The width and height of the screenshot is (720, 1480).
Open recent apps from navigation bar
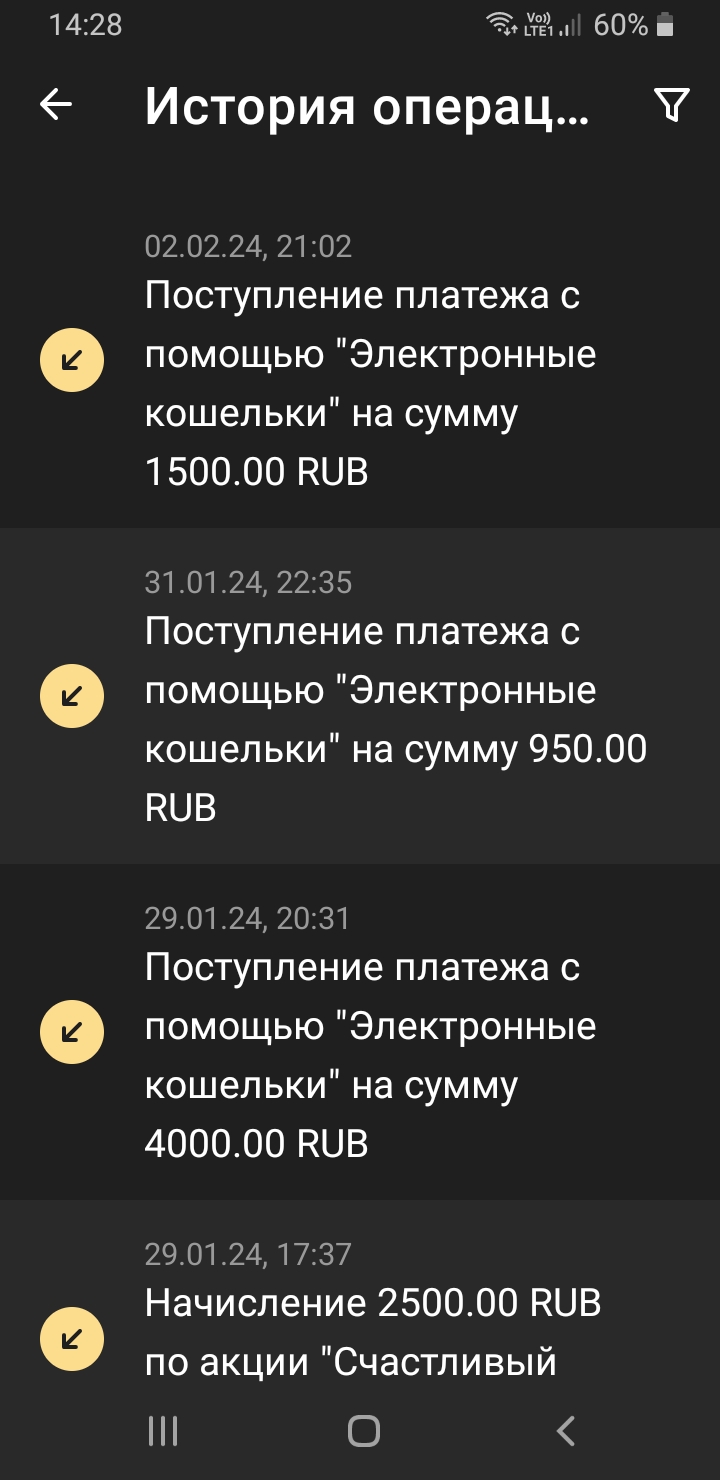point(163,1431)
